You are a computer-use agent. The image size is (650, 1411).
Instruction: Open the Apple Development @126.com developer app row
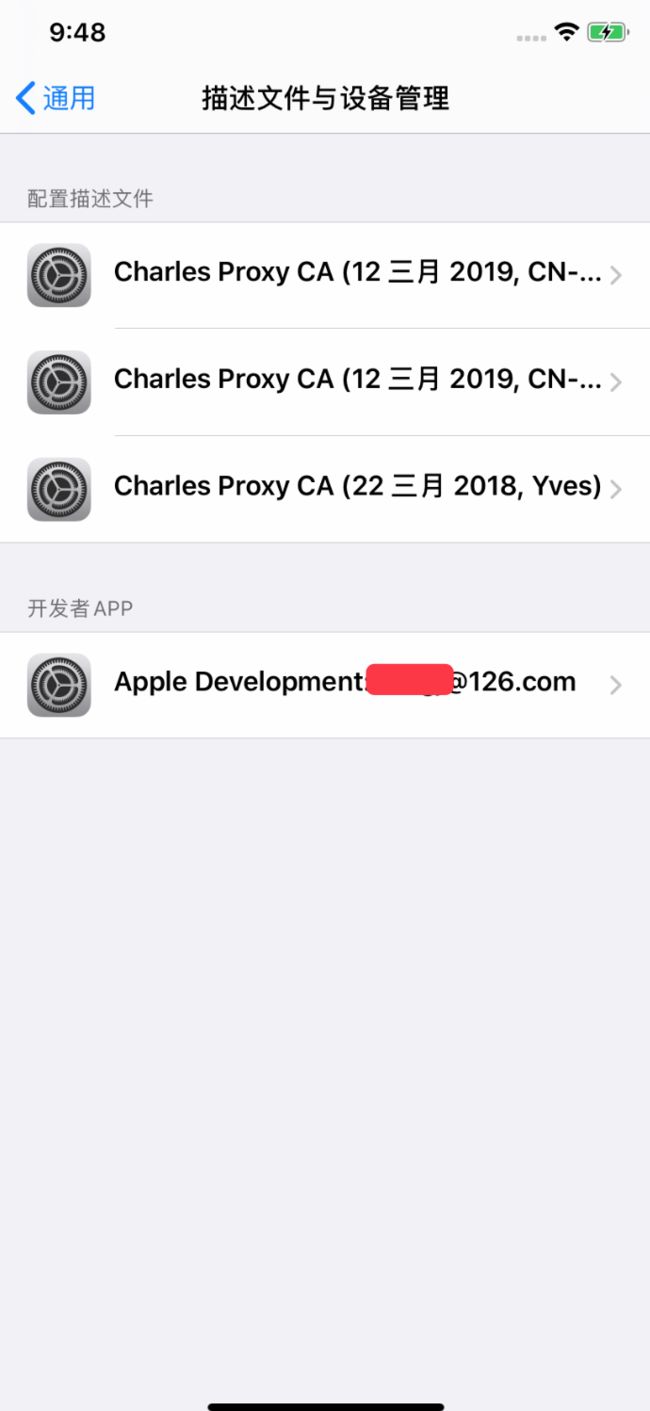tap(325, 685)
